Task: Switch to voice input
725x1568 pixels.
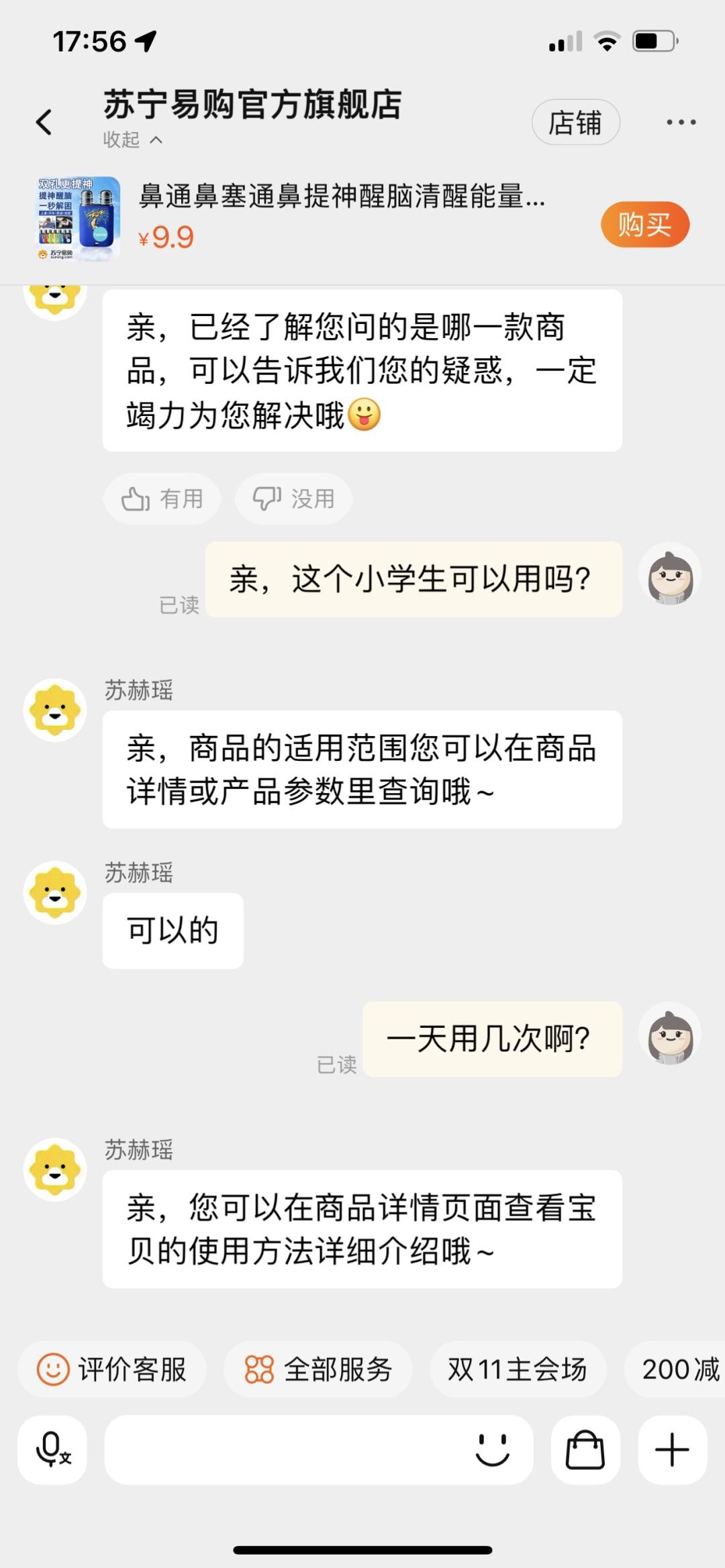Action: coord(52,1450)
